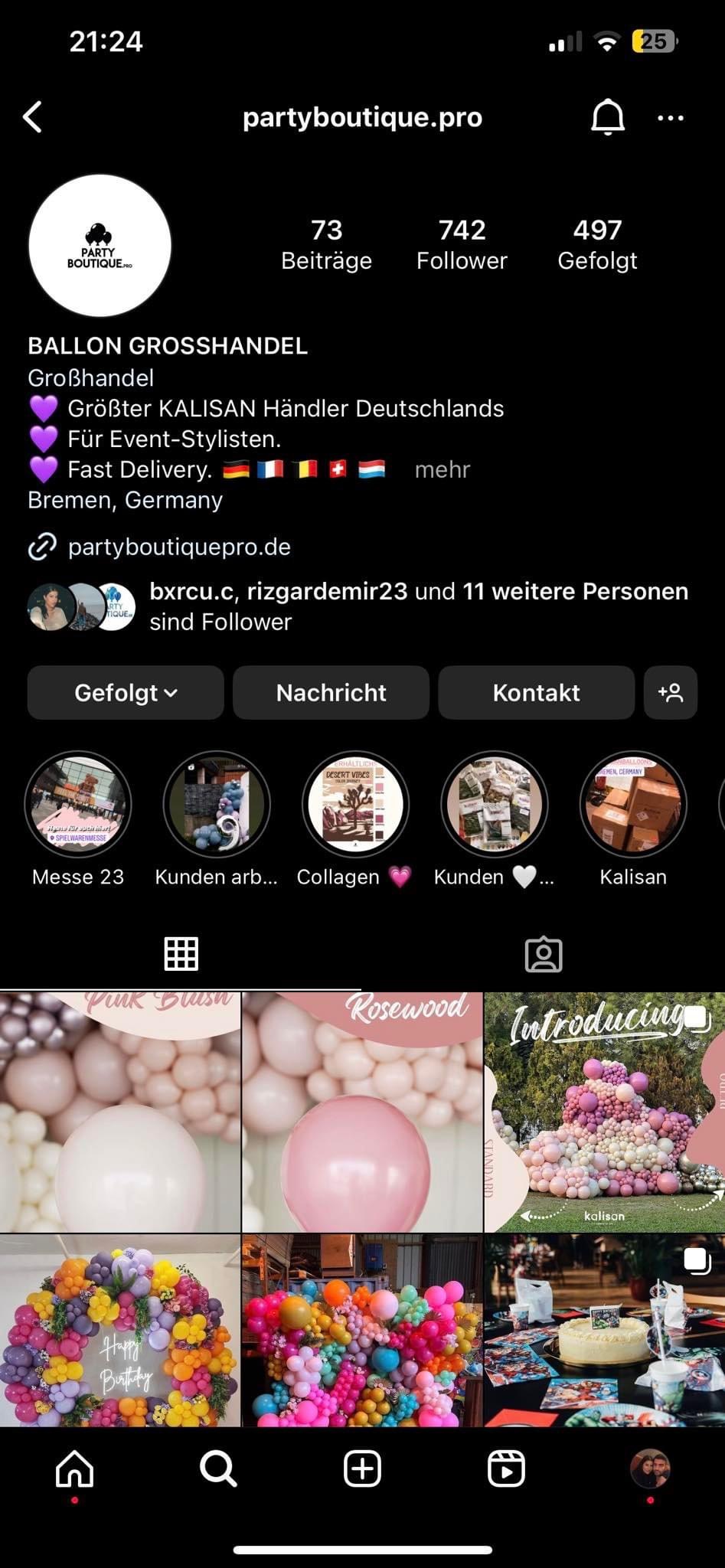This screenshot has height=1568, width=725.
Task: Tap the Nachricht button
Action: pos(331,692)
